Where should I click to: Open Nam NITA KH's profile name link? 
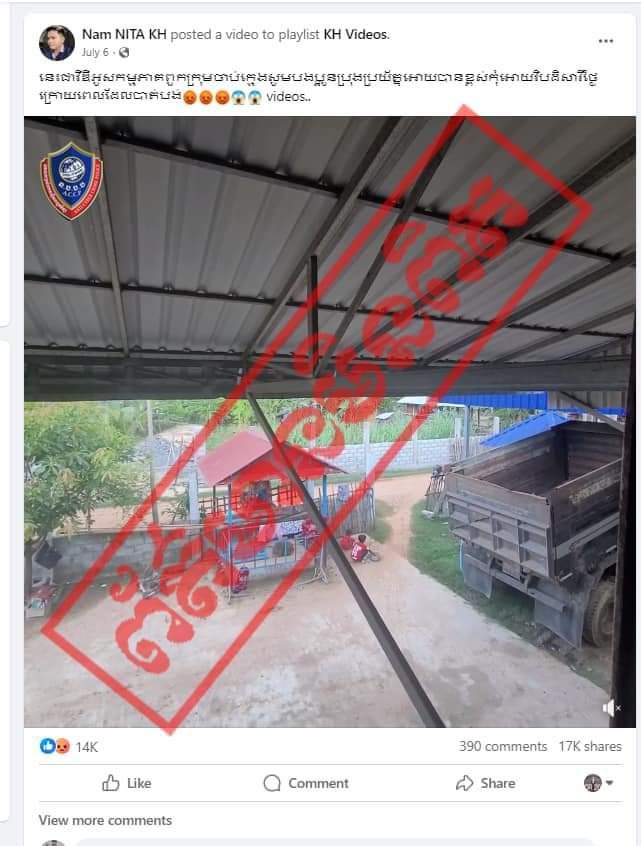coord(126,34)
